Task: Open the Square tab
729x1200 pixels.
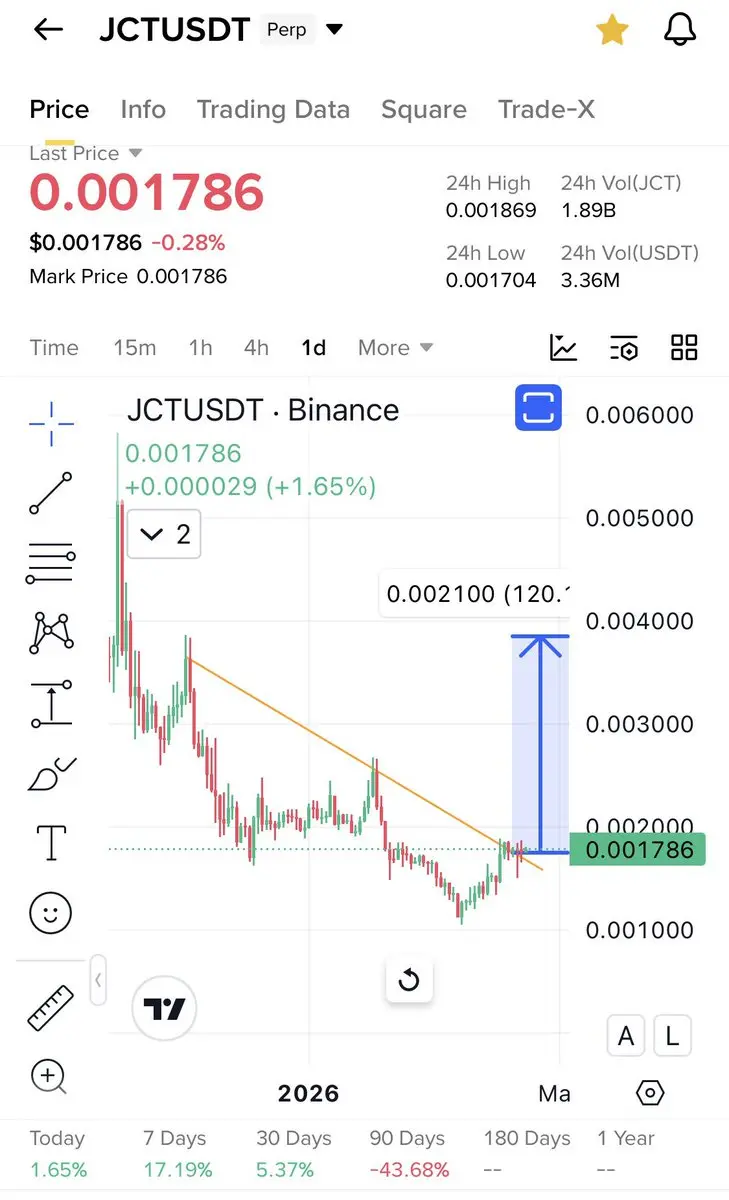Action: [x=424, y=109]
